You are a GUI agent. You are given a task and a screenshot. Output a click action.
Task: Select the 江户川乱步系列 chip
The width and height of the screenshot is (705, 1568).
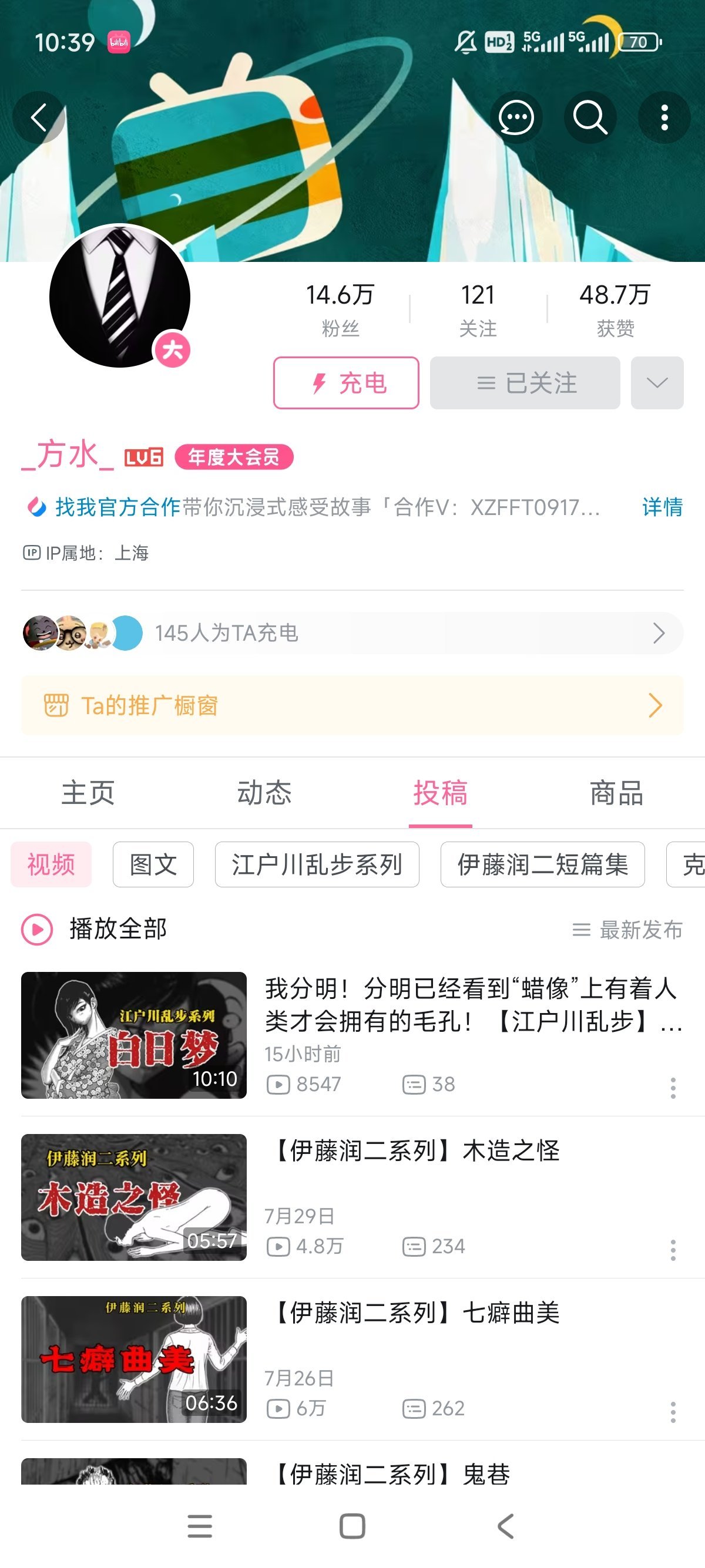tap(317, 864)
